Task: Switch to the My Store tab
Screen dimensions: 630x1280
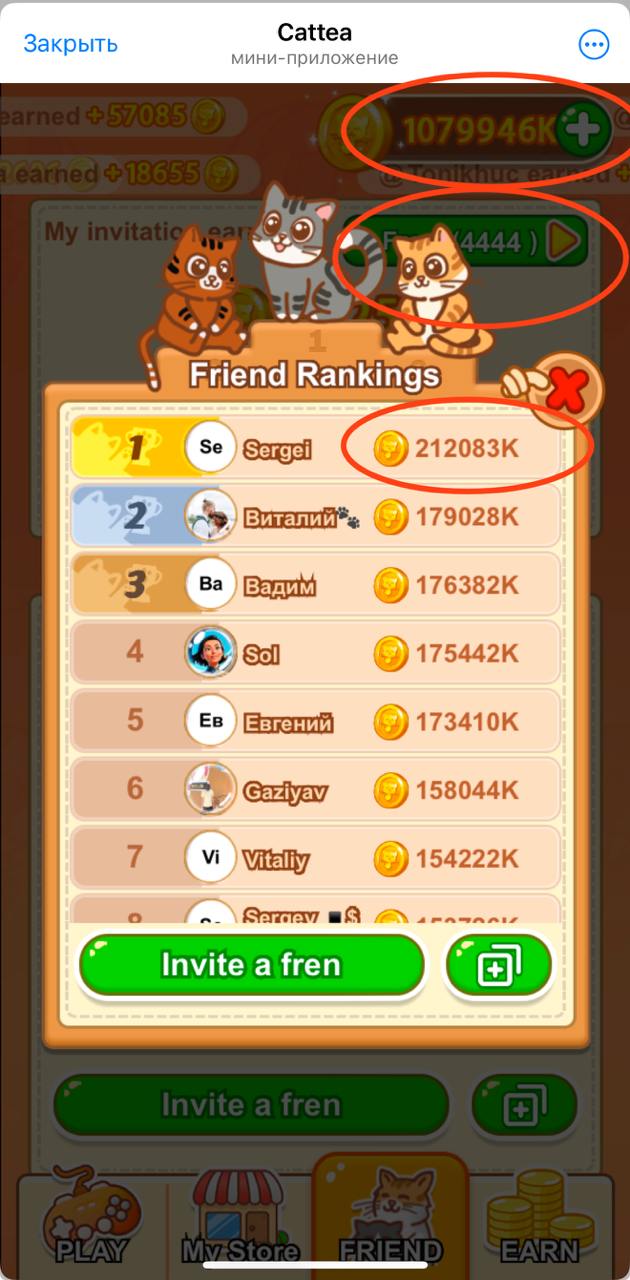Action: pos(240,1225)
